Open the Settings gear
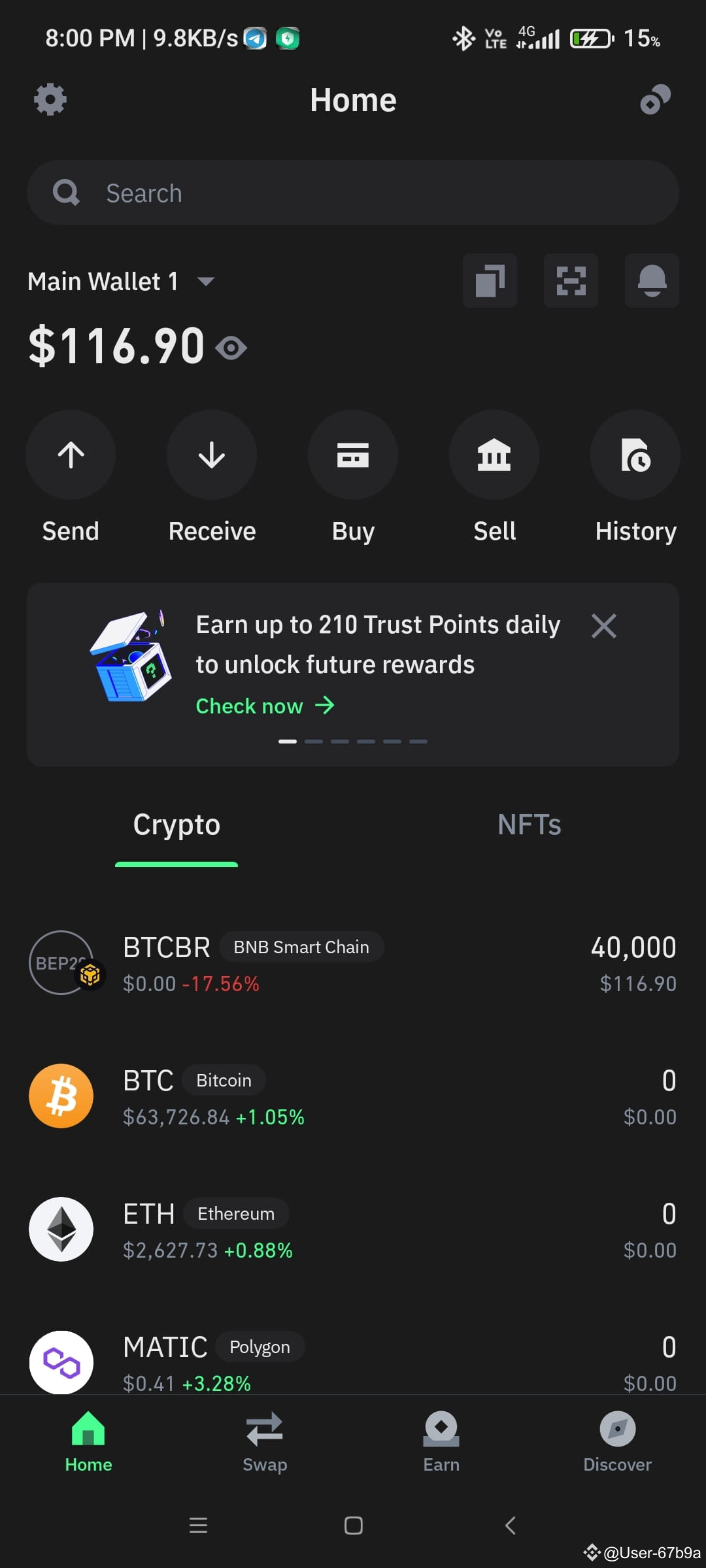The height and width of the screenshot is (1568, 706). [x=50, y=99]
